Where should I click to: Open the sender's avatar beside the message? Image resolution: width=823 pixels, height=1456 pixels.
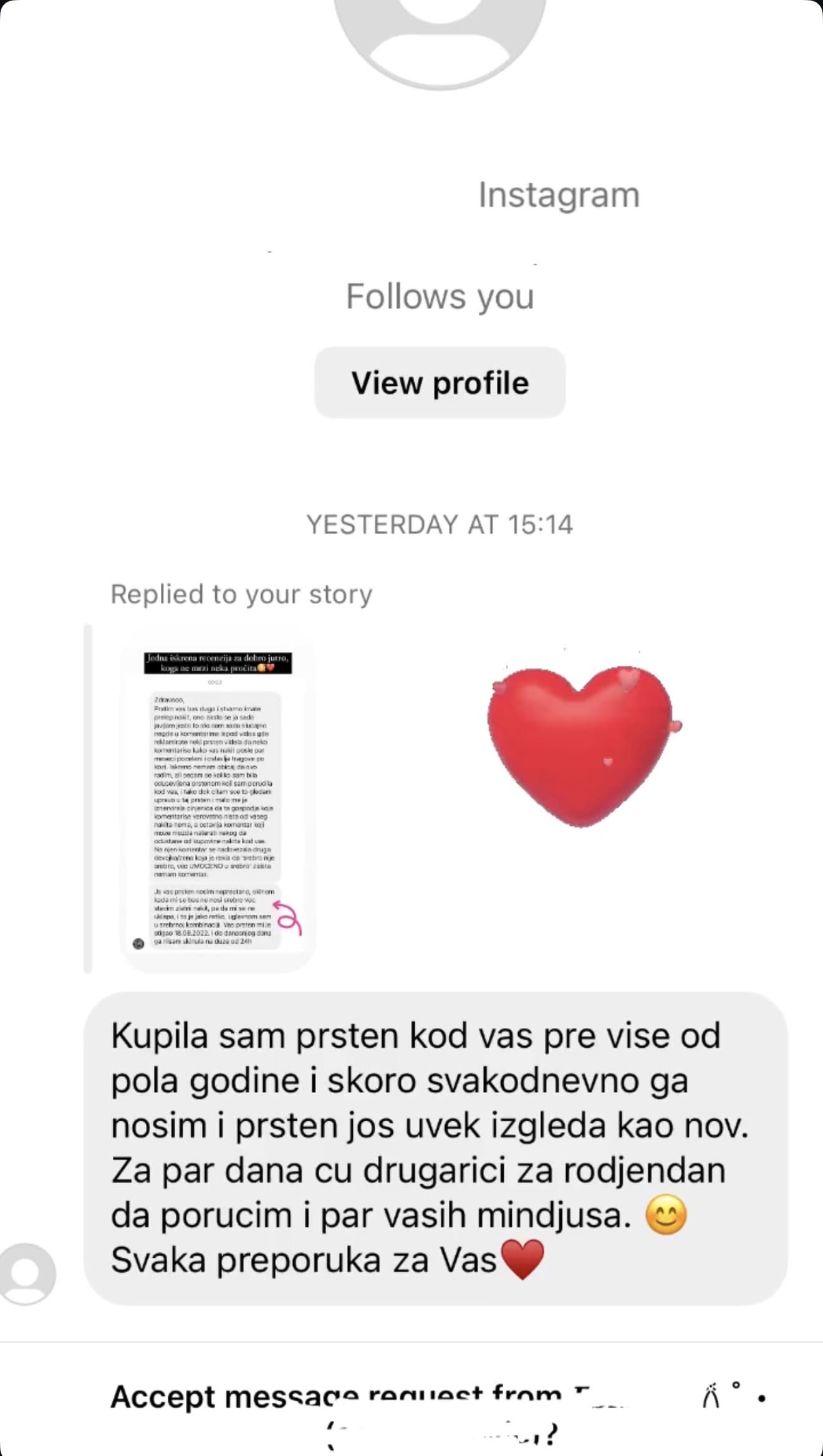[27, 1273]
